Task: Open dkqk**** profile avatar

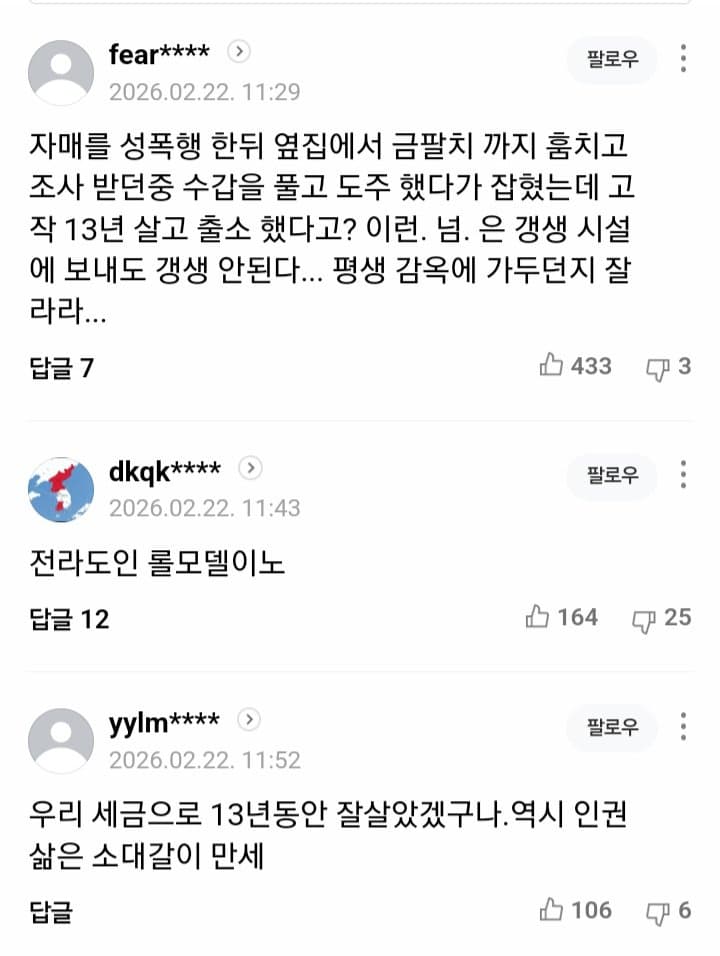Action: [62, 490]
